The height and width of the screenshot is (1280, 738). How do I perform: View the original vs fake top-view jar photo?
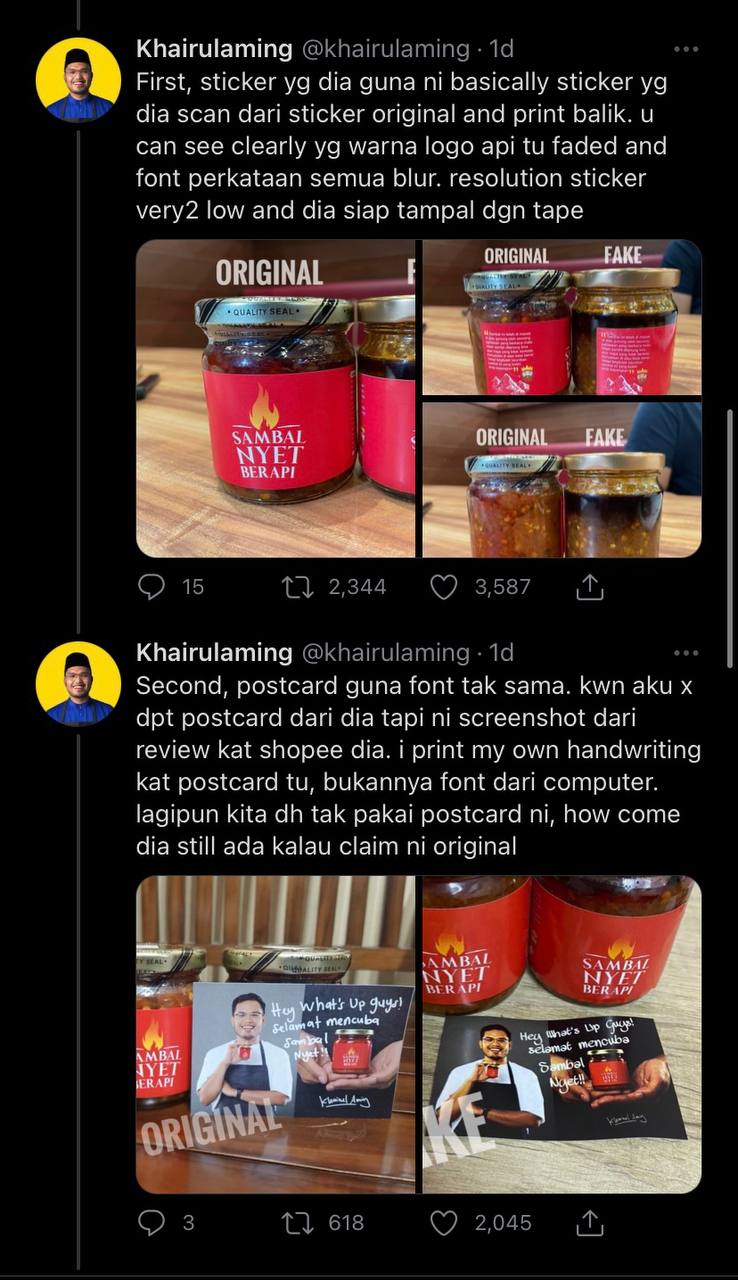pos(561,479)
